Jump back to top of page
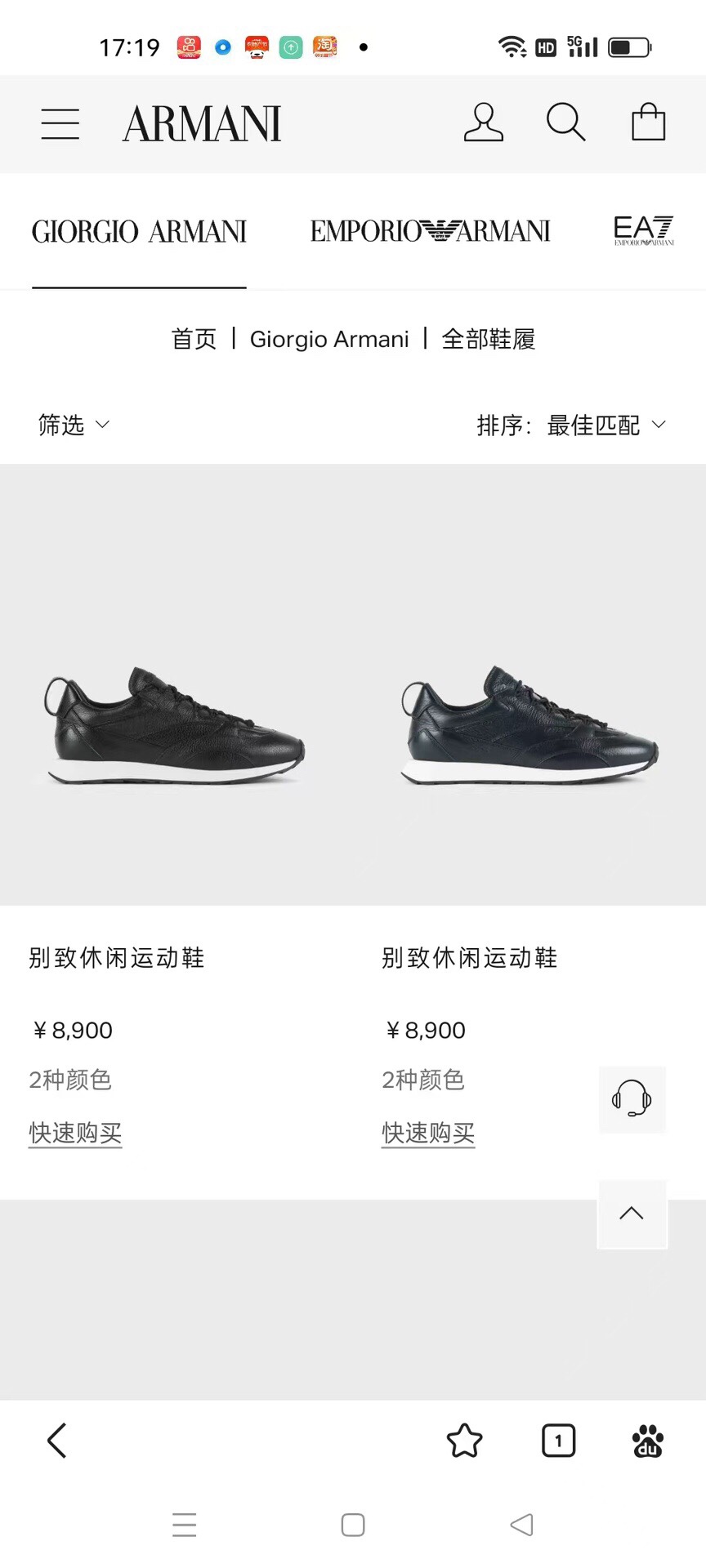The image size is (706, 1568). [x=632, y=1214]
